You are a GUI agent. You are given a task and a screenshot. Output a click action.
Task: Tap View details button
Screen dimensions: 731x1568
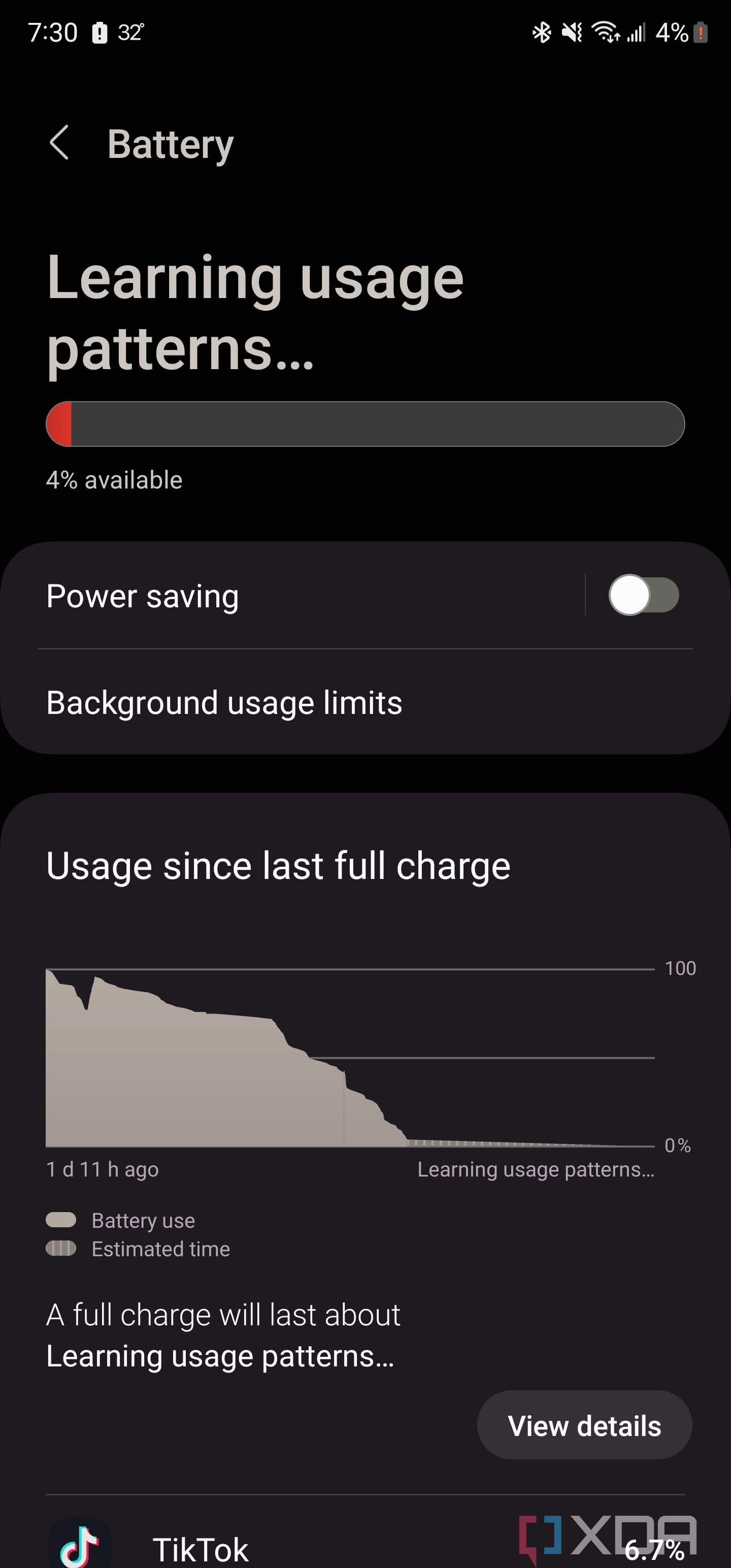point(584,1425)
